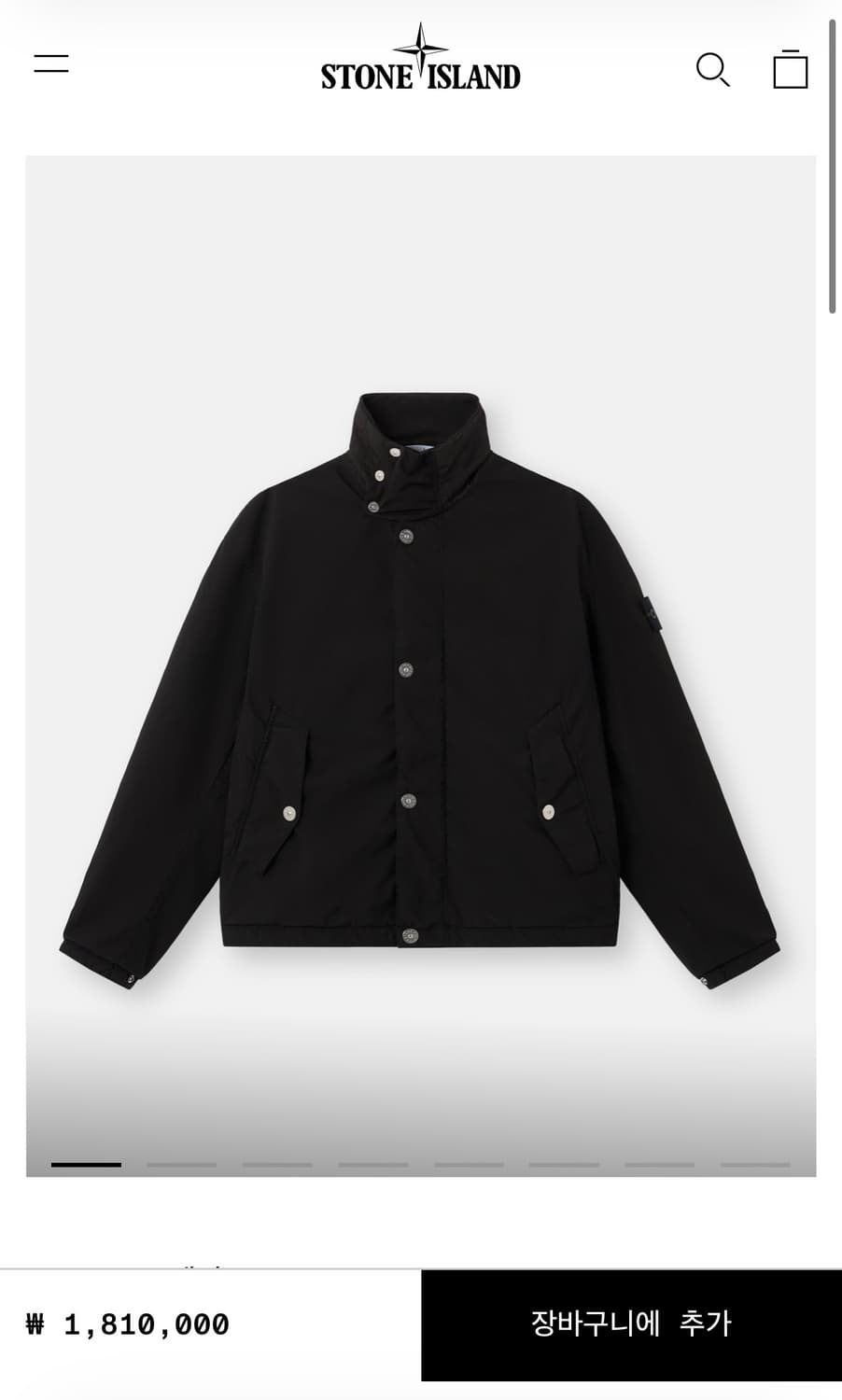Select the last carousel indicator dash
842x1400 pixels.
pos(757,1164)
